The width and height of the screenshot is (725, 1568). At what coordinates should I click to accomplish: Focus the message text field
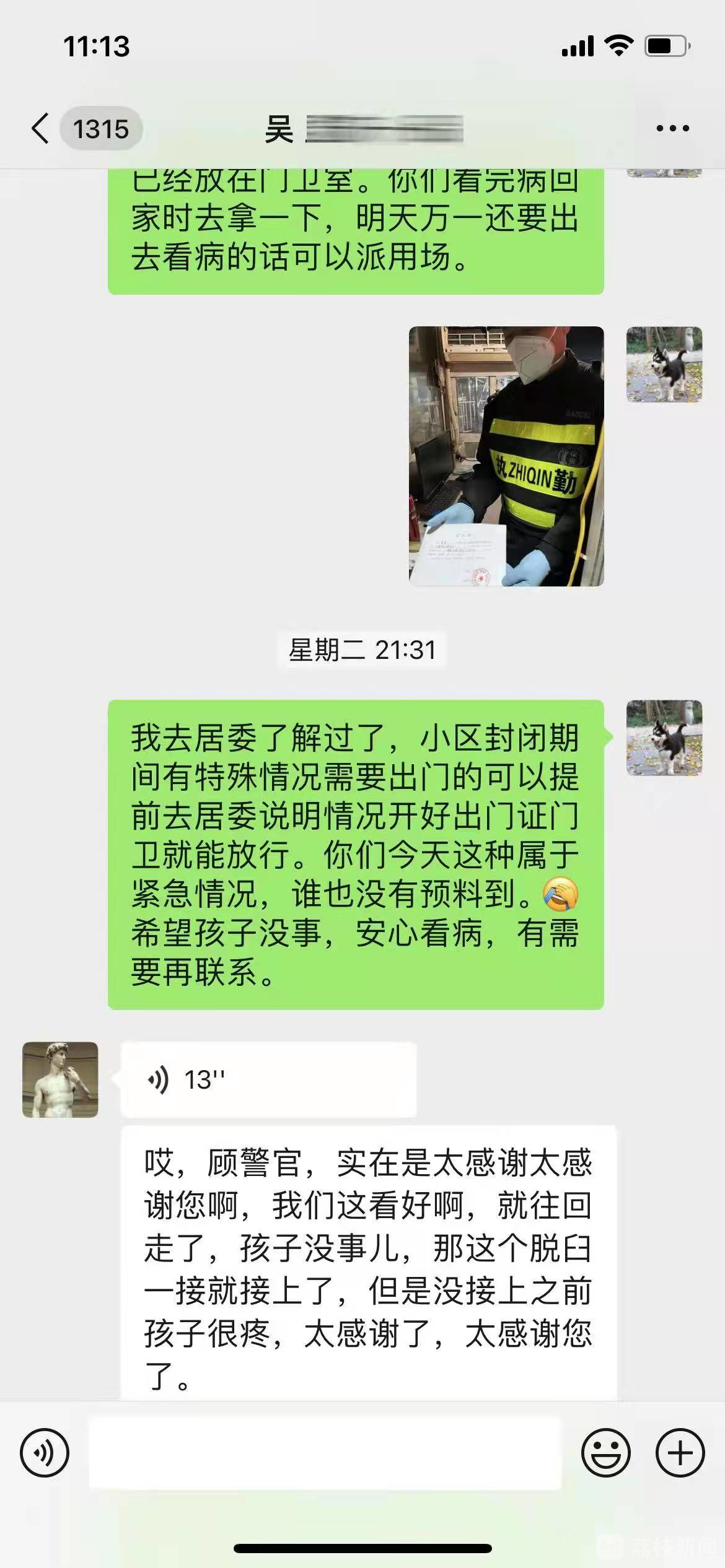325,1452
